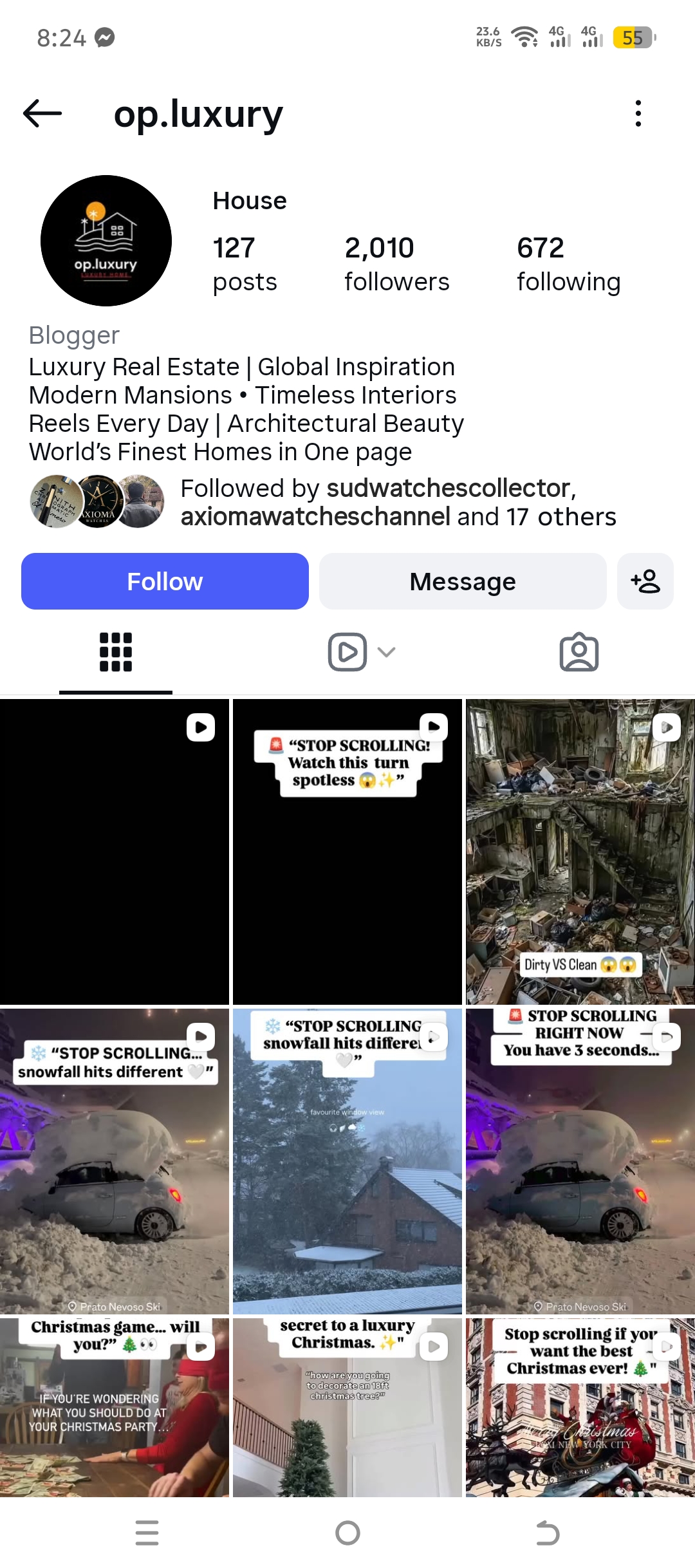Open mutual followers 'Followed by sudwatchescollector' line
This screenshot has width=695, height=1568.
coord(398,502)
